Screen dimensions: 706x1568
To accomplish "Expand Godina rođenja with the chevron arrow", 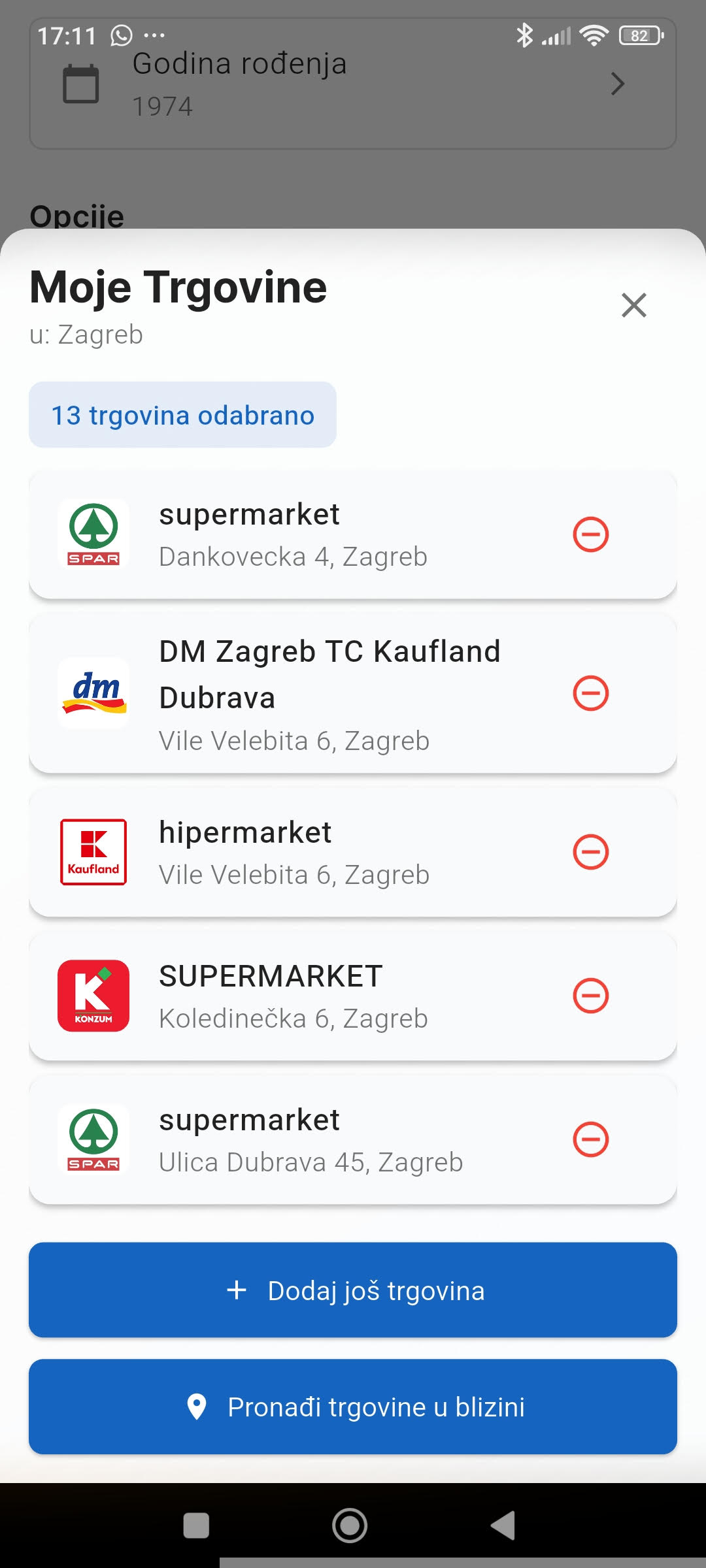I will click(x=617, y=84).
